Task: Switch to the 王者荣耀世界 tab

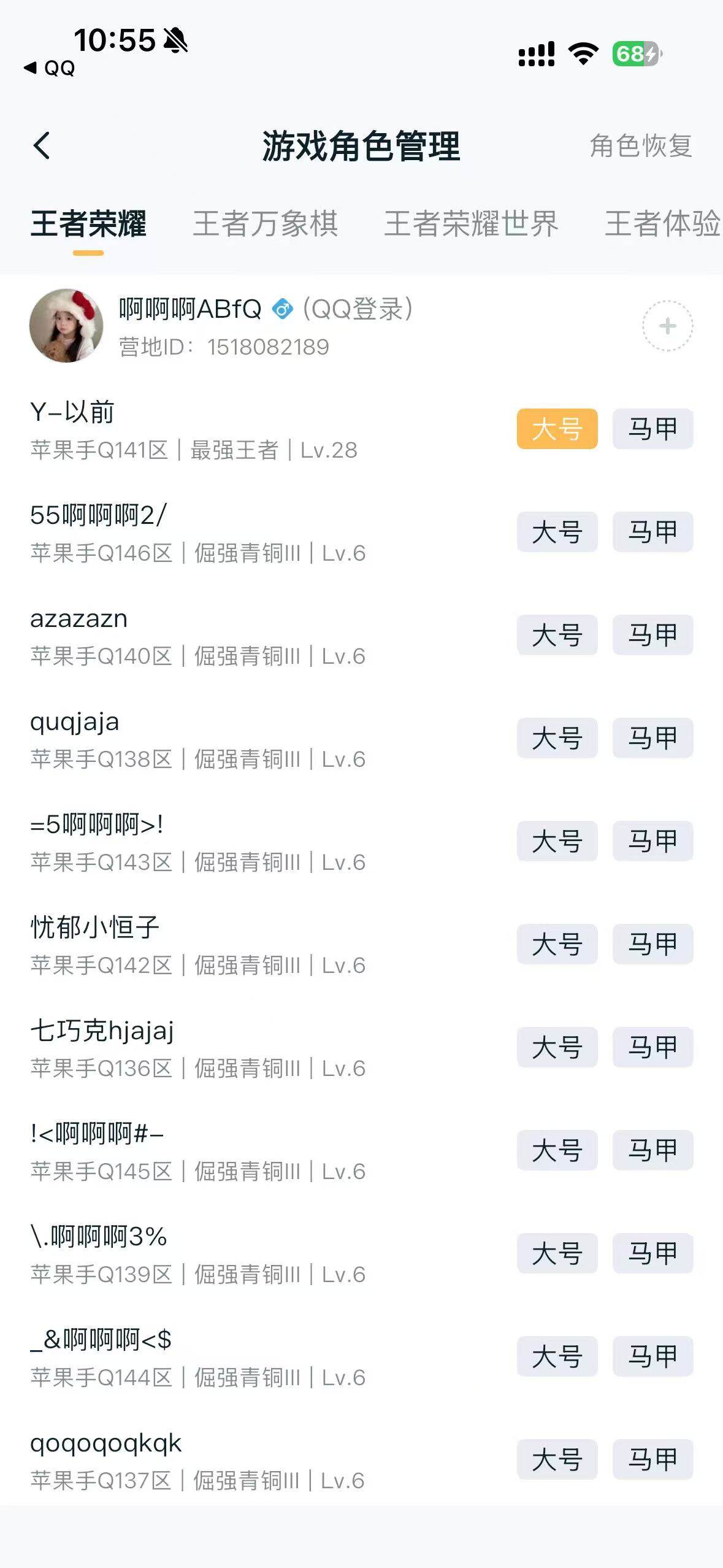Action: (471, 223)
